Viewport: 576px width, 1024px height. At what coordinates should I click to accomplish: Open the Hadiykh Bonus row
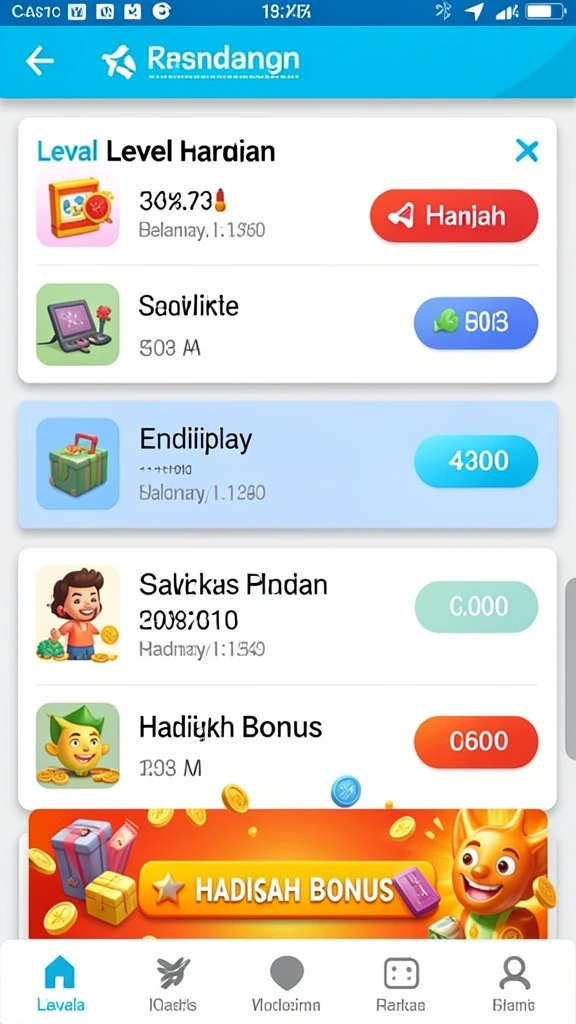tap(287, 746)
